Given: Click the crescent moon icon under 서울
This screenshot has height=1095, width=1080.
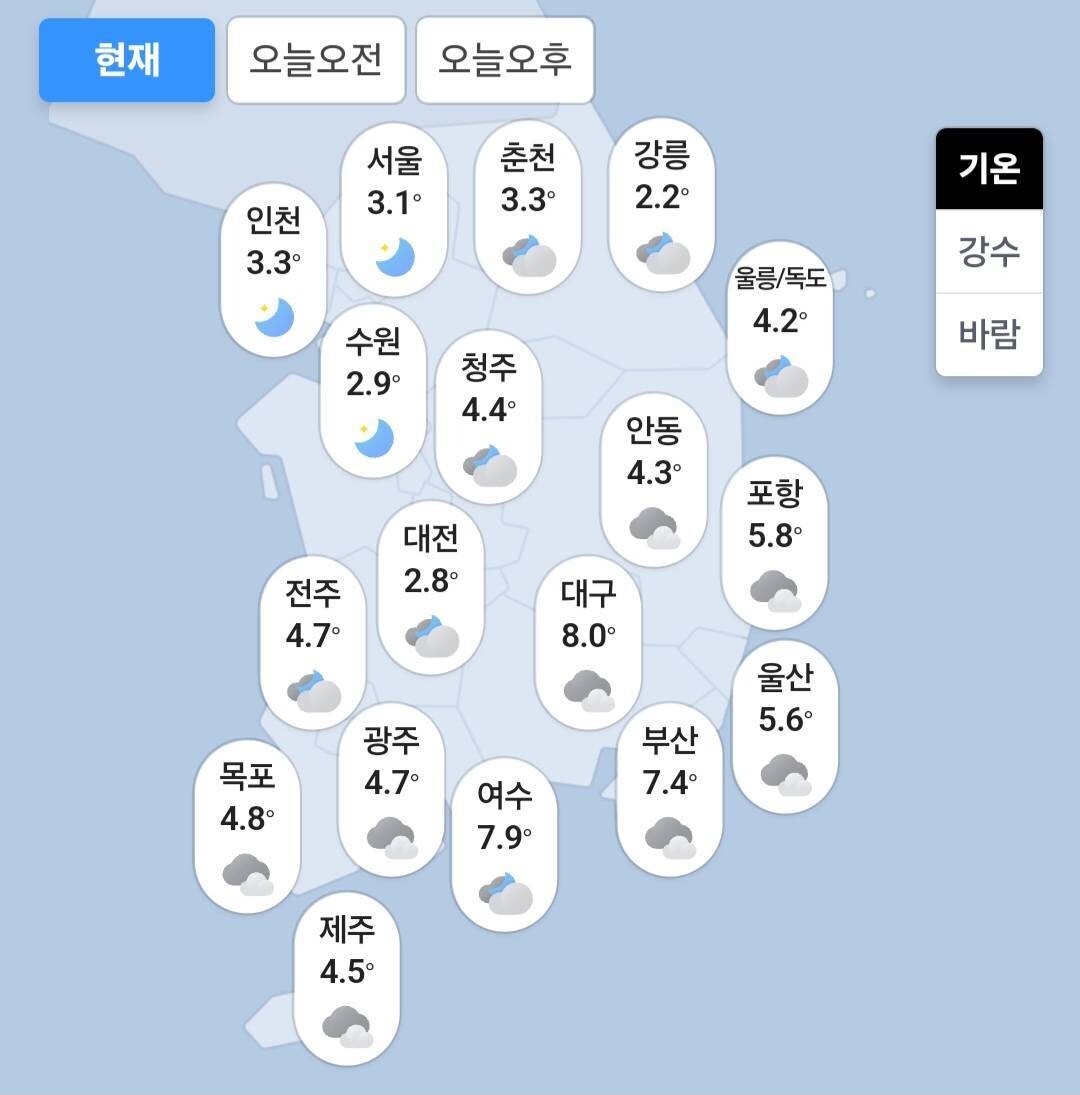Looking at the screenshot, I should coord(393,253).
